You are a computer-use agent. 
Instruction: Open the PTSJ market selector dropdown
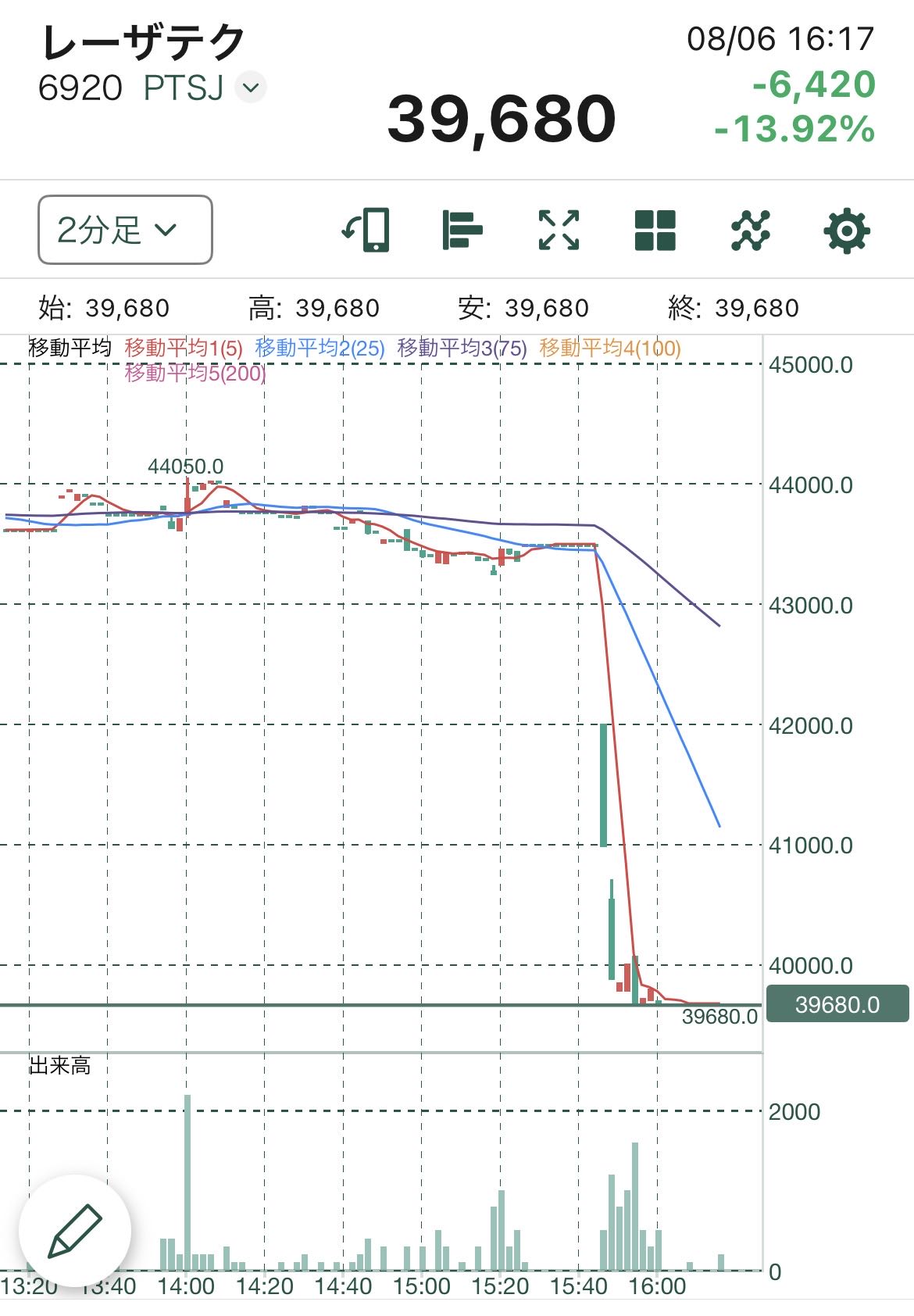(x=251, y=87)
